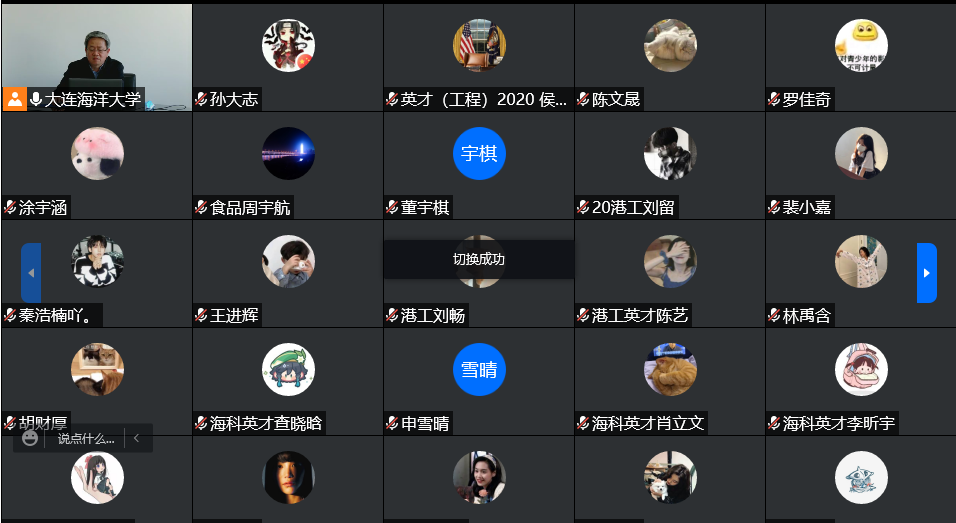Select participant tile 罗佳奇
Image resolution: width=956 pixels, height=523 pixels.
click(861, 55)
